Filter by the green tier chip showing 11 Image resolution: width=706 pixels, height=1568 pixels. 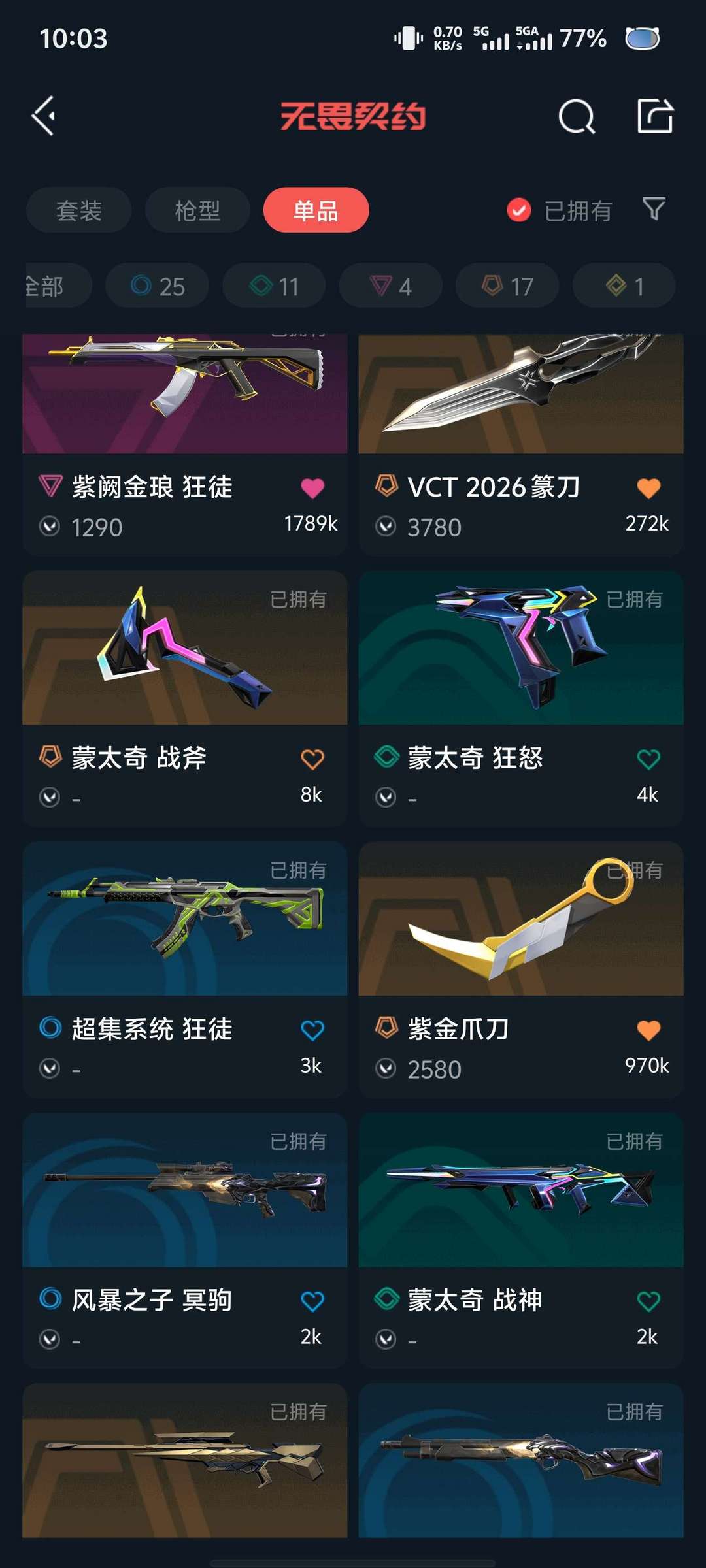coord(274,286)
